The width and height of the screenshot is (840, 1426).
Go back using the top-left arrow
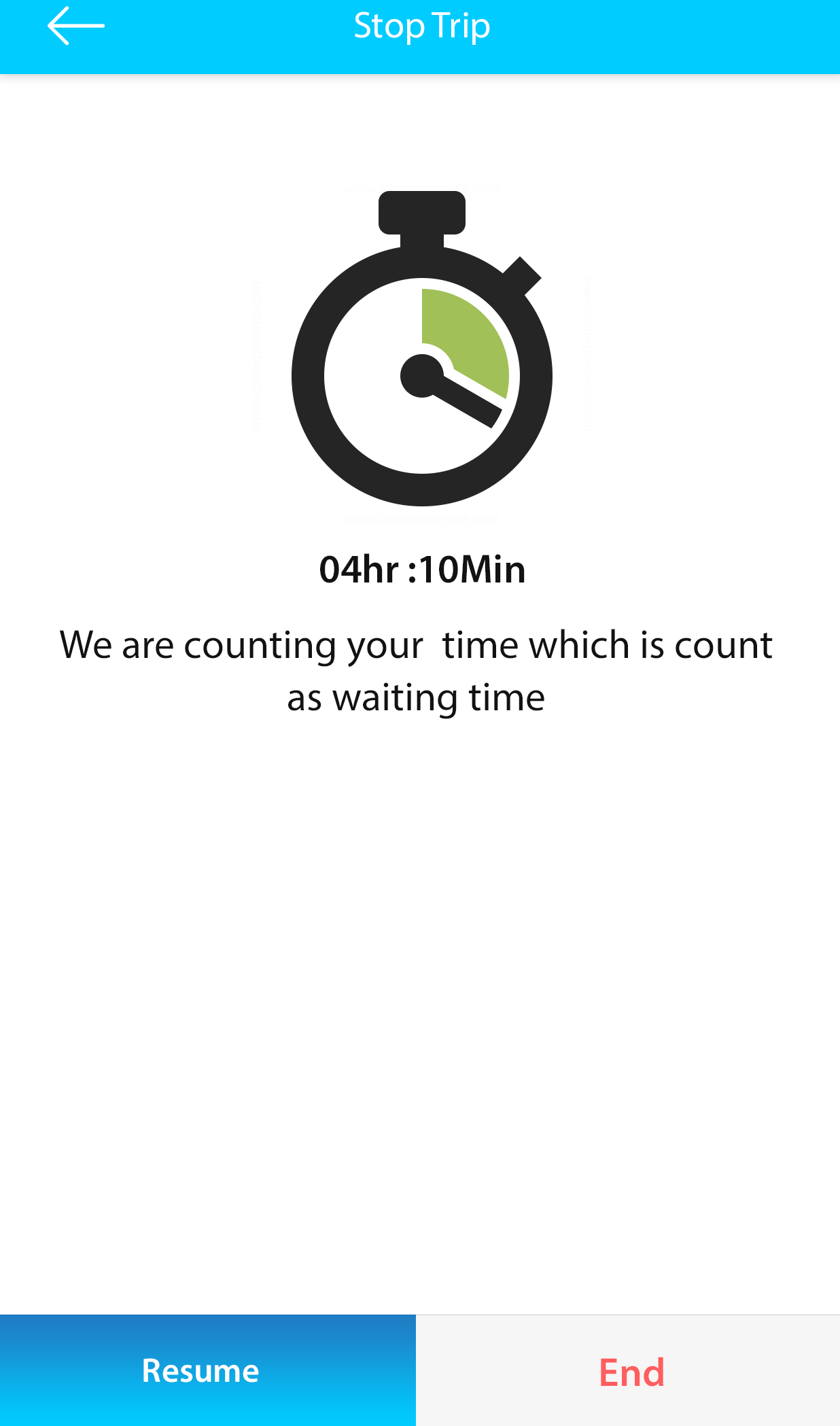coord(75,26)
